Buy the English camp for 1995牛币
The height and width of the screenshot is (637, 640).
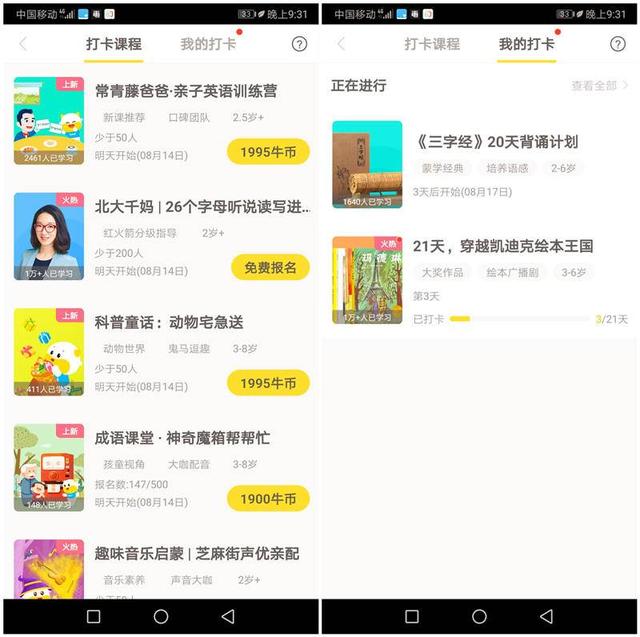[268, 152]
